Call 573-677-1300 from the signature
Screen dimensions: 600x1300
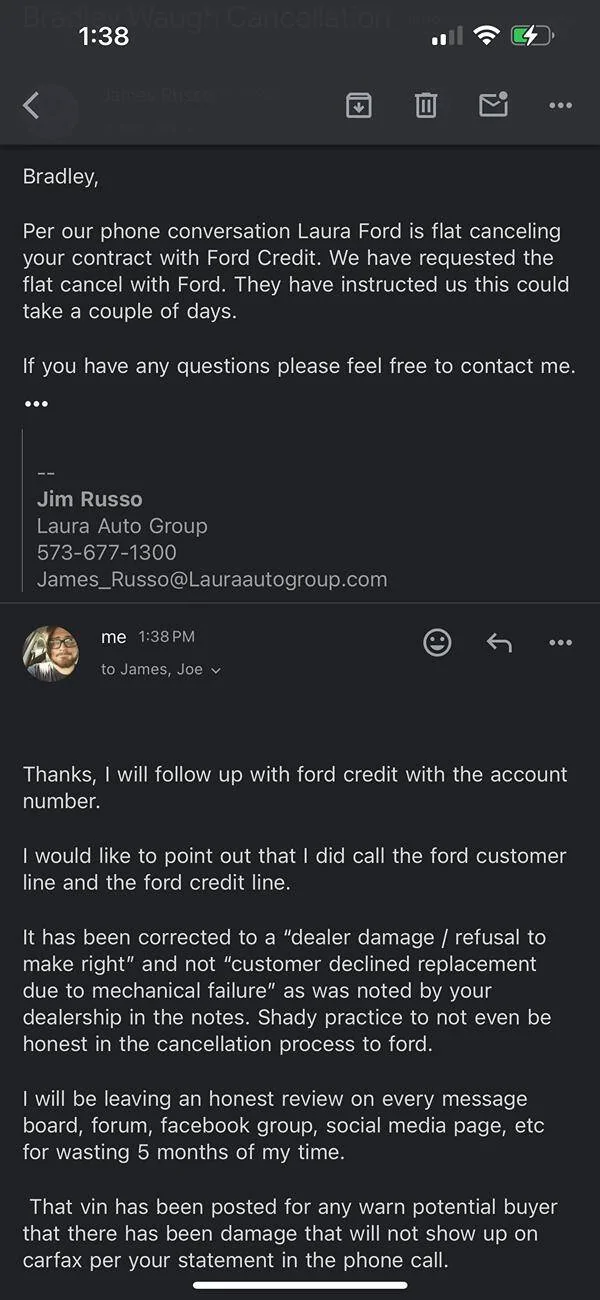(x=106, y=552)
